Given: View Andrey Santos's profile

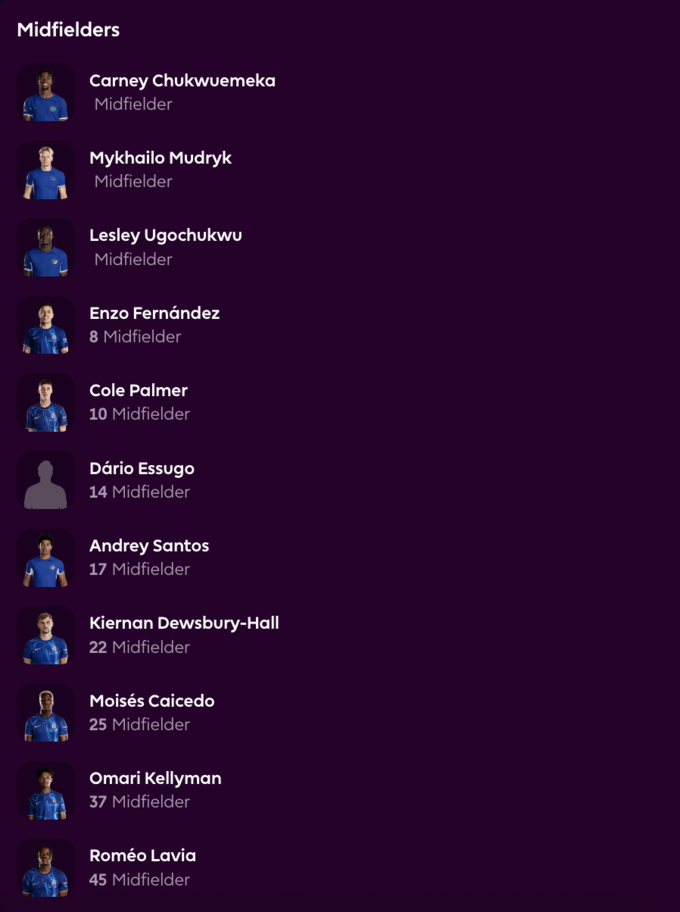Looking at the screenshot, I should pyautogui.click(x=149, y=546).
